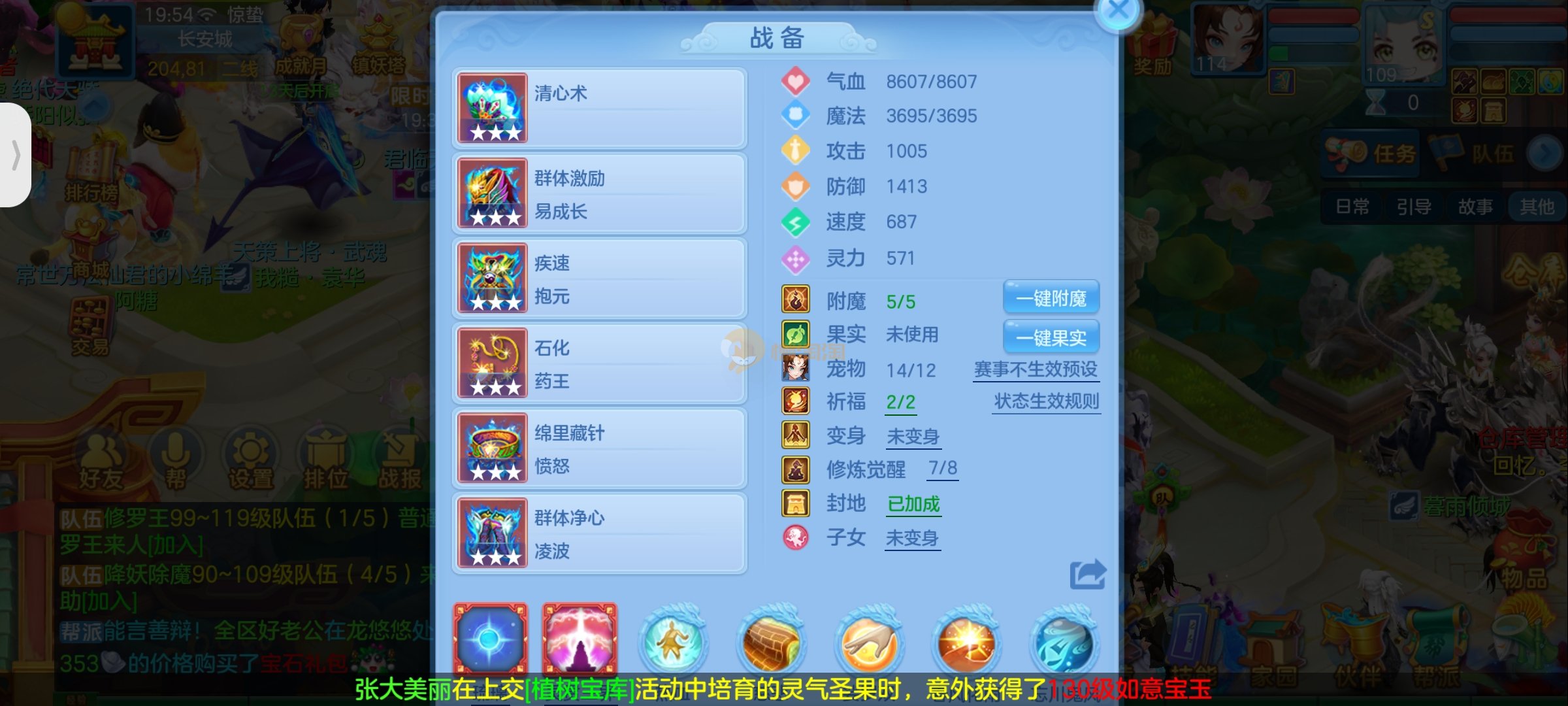
Task: Open 修炼觉醒 7/8 link
Action: coord(943,468)
